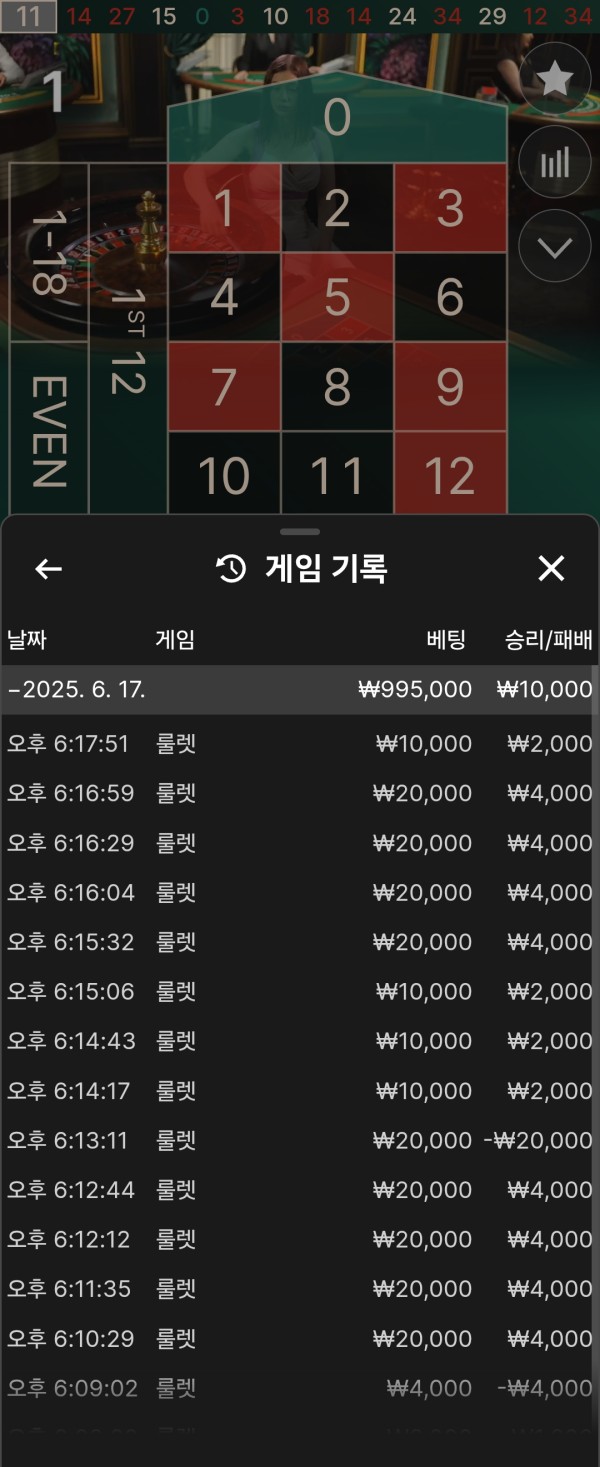Screen dimensions: 600x1467
Task: Open the statistics bar chart
Action: pyautogui.click(x=555, y=163)
